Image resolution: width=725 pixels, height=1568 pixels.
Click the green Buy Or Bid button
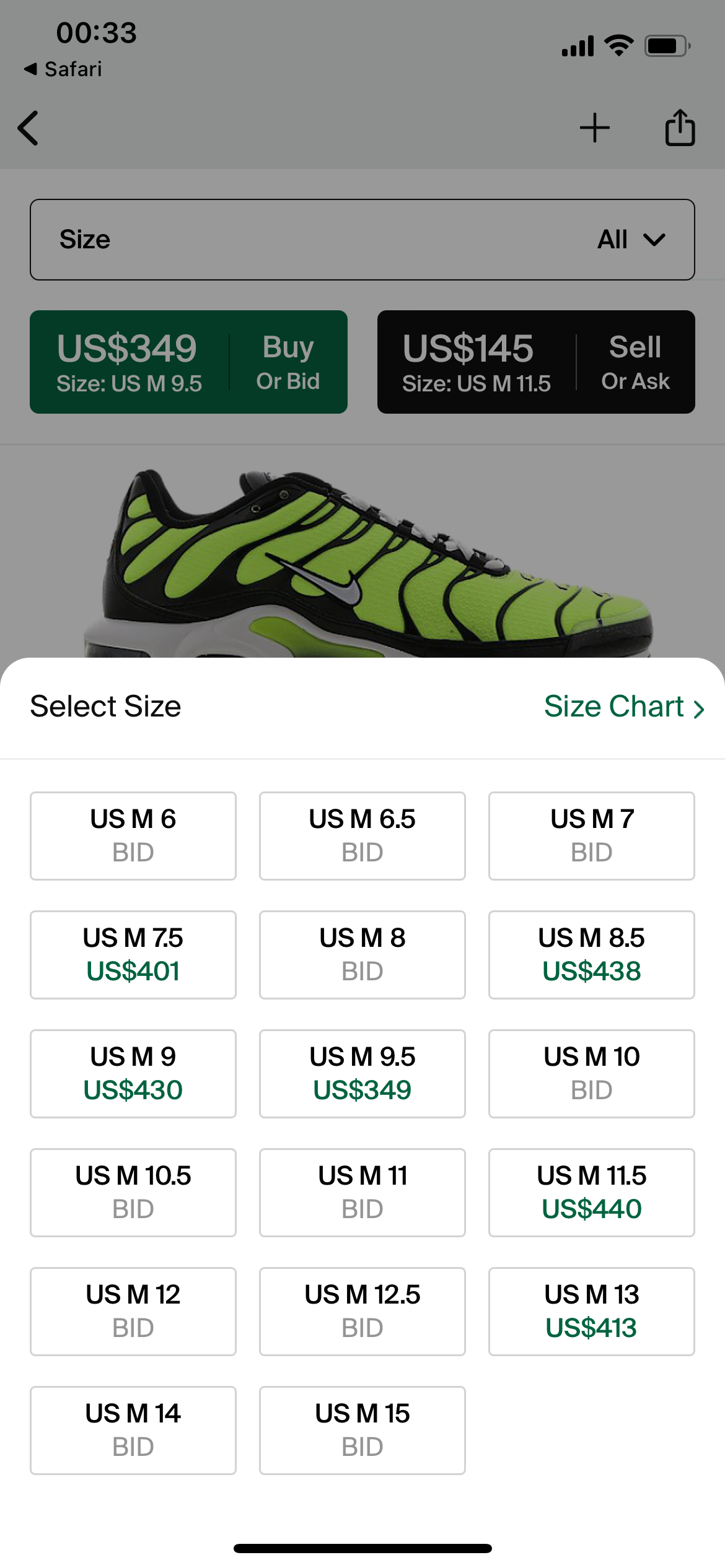188,362
